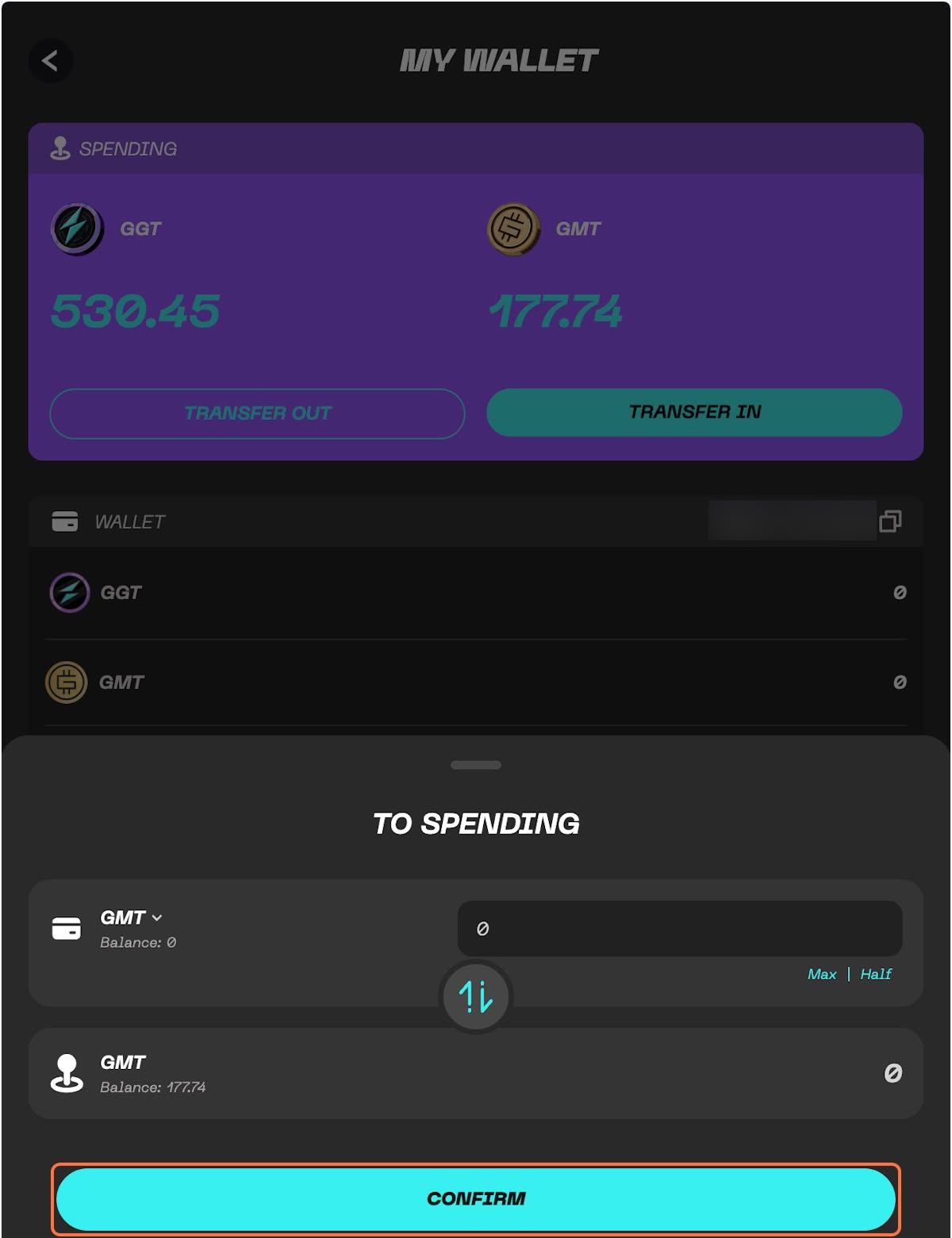This screenshot has width=952, height=1238.
Task: Swap transfer direction with the arrows icon
Action: tap(476, 996)
